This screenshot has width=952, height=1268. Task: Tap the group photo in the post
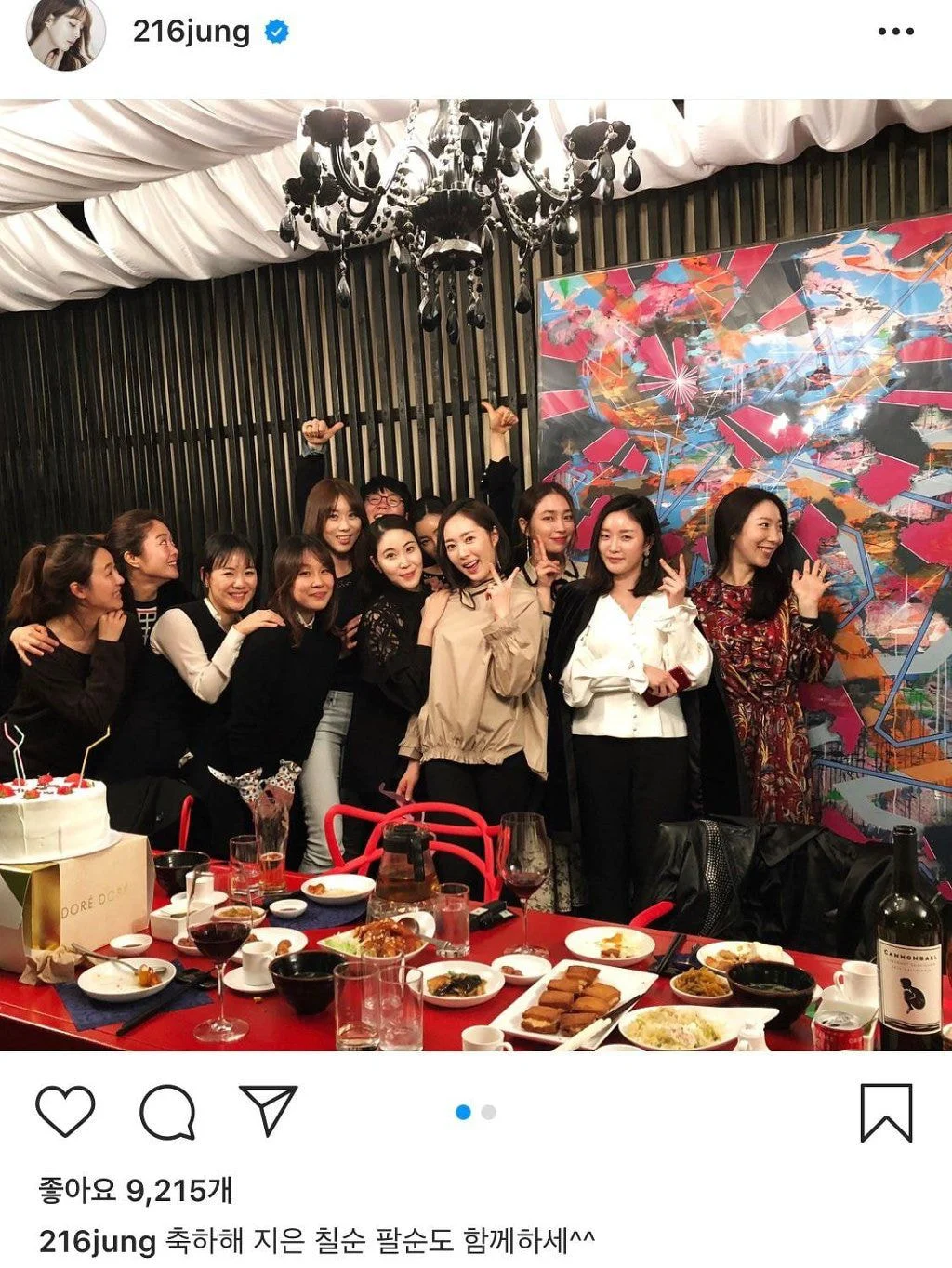click(x=476, y=576)
